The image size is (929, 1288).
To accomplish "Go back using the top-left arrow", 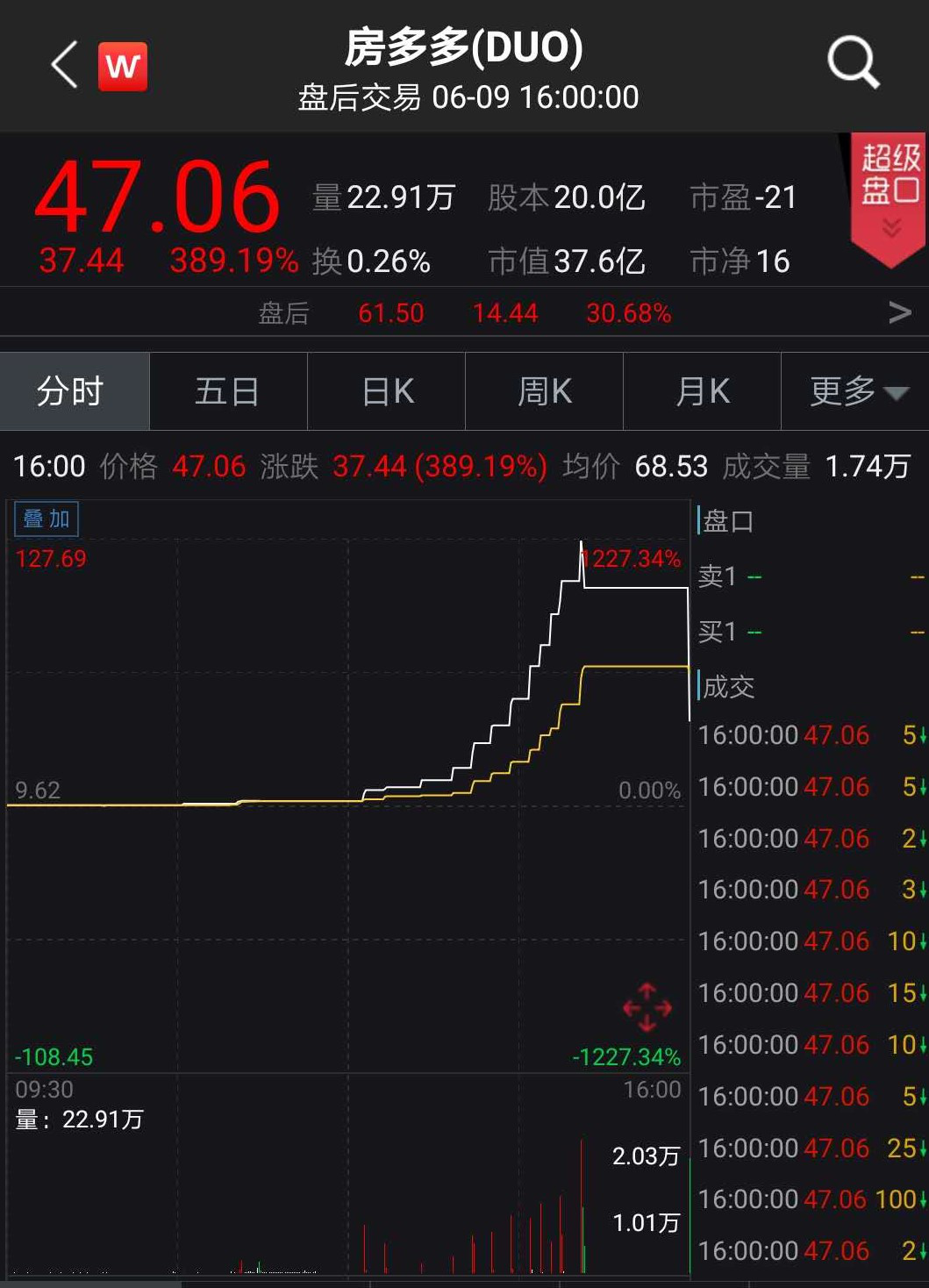I will pos(65,65).
